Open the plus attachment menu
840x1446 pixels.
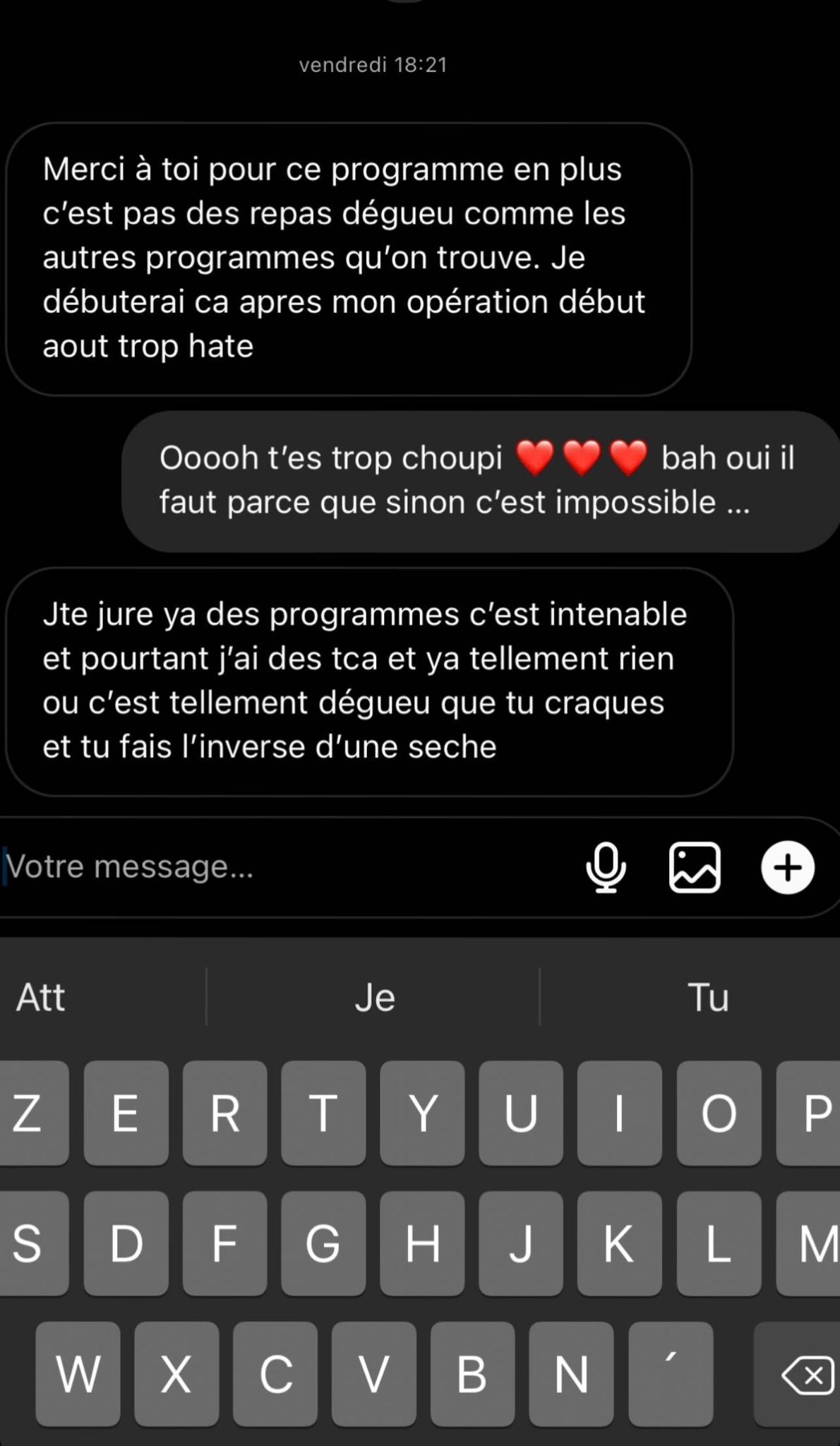[787, 867]
